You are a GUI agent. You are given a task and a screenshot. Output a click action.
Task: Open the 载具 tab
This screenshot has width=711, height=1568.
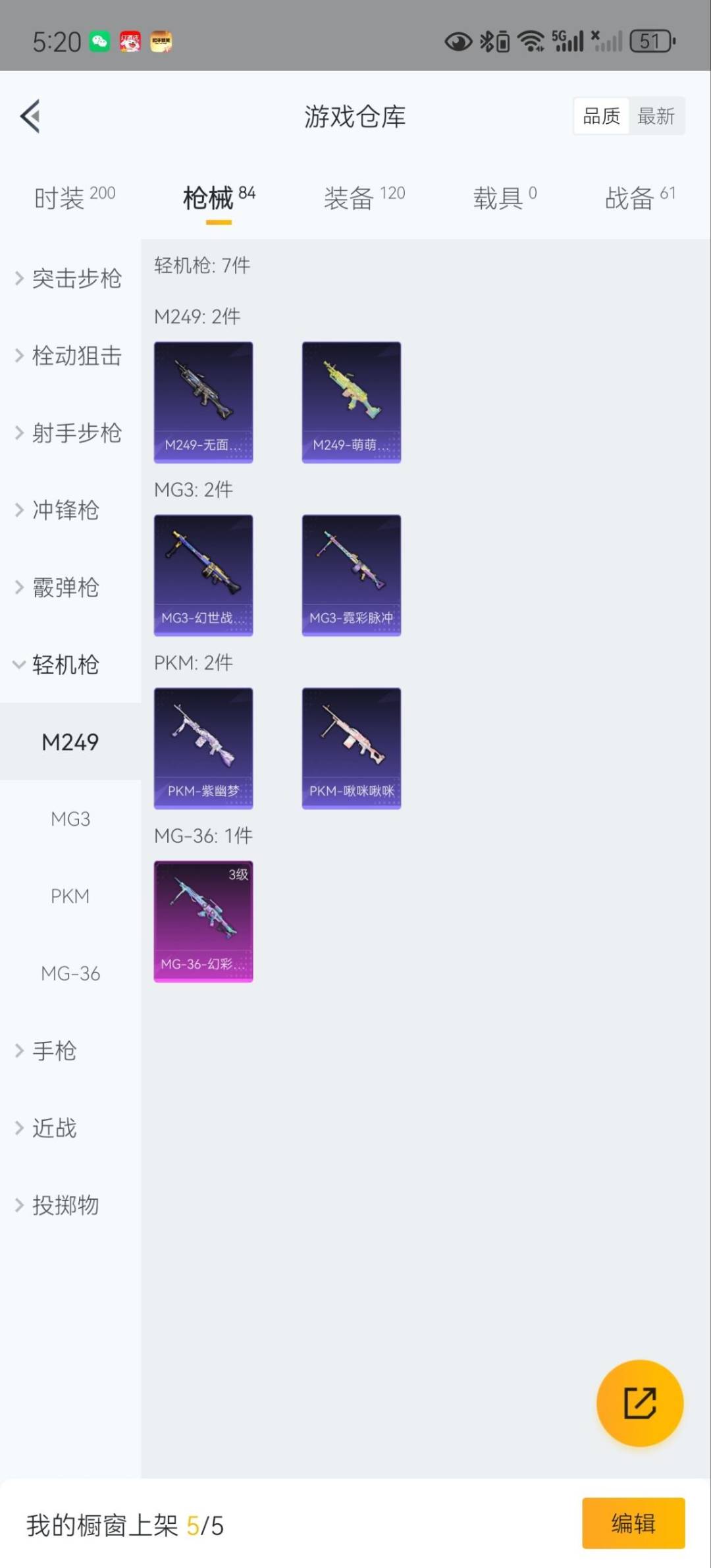(504, 197)
